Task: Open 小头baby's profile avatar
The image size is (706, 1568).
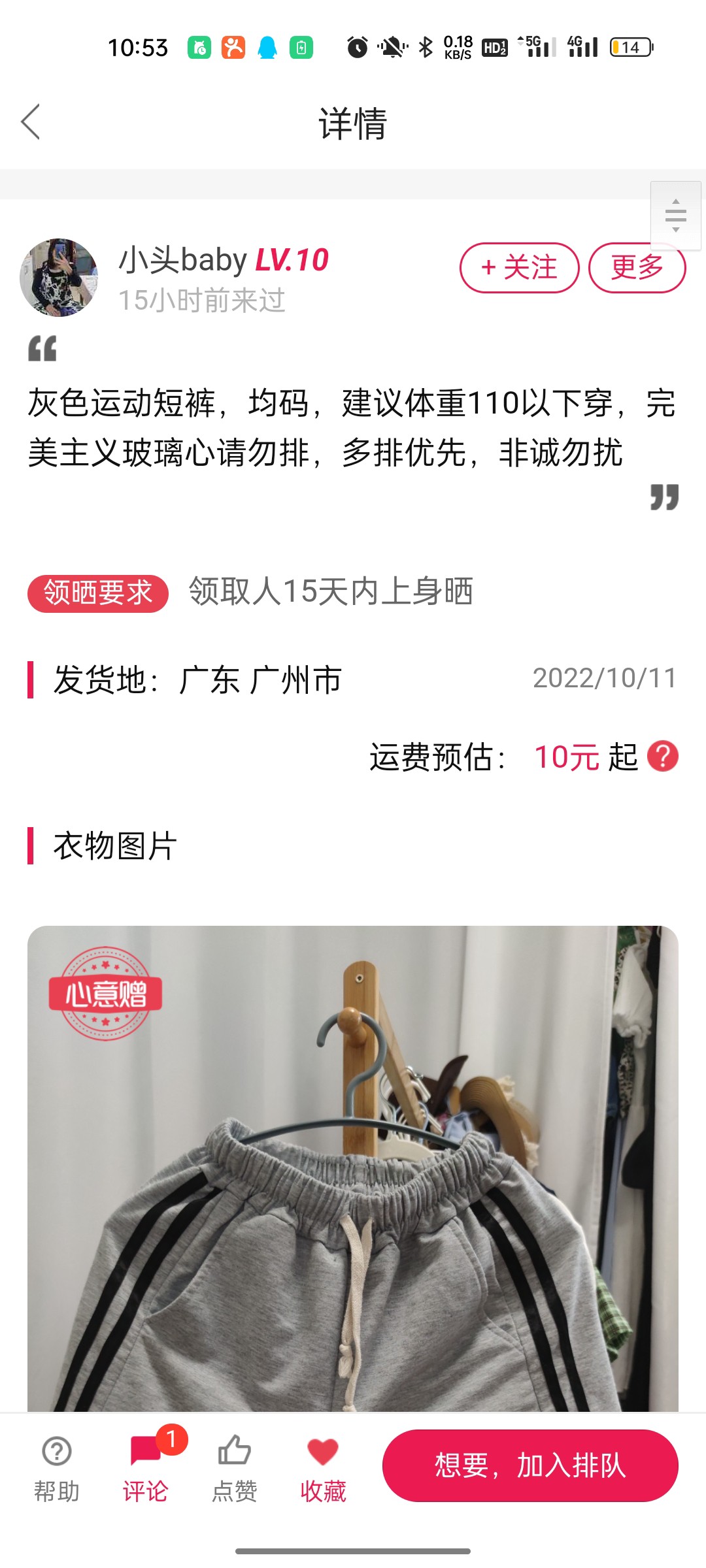Action: coord(59,278)
